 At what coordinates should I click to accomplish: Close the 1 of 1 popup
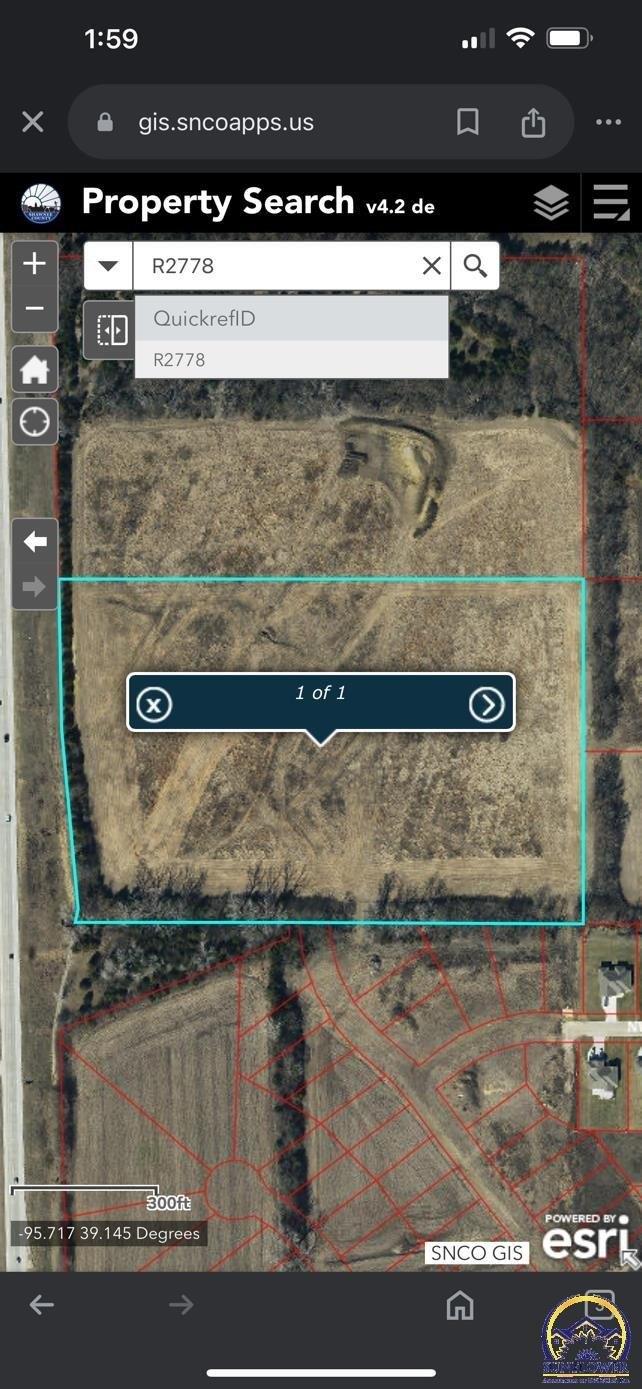[x=154, y=705]
